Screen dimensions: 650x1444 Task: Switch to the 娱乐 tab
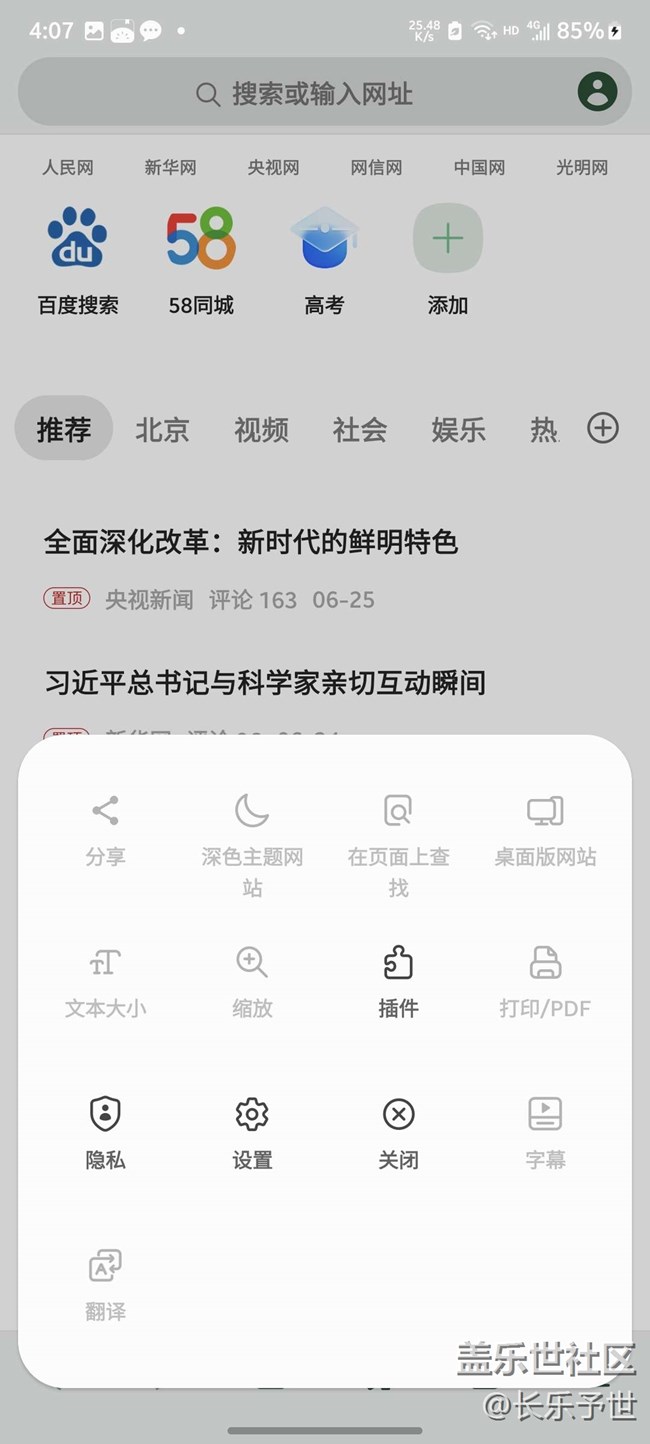tap(458, 430)
